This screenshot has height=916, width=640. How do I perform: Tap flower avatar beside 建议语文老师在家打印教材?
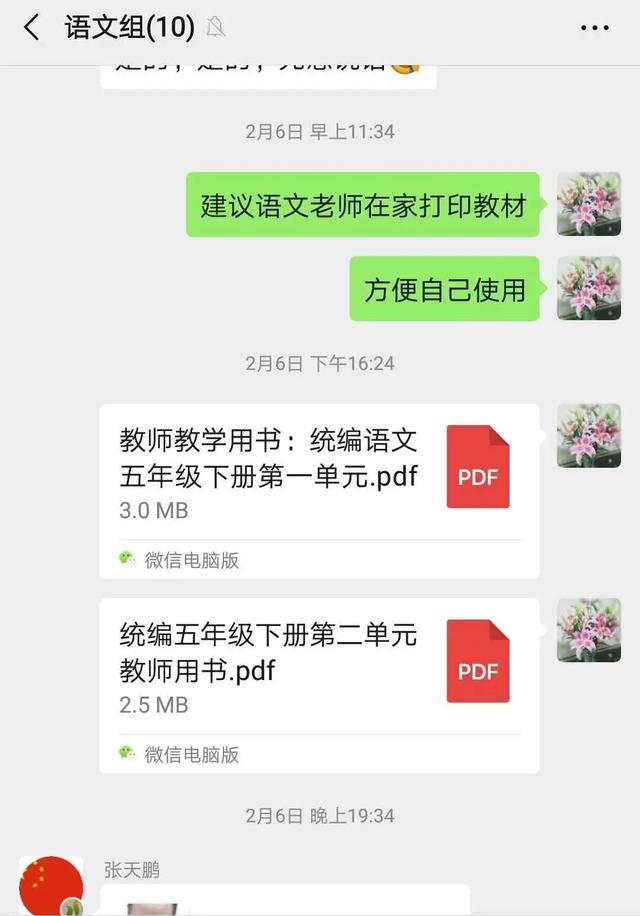588,204
